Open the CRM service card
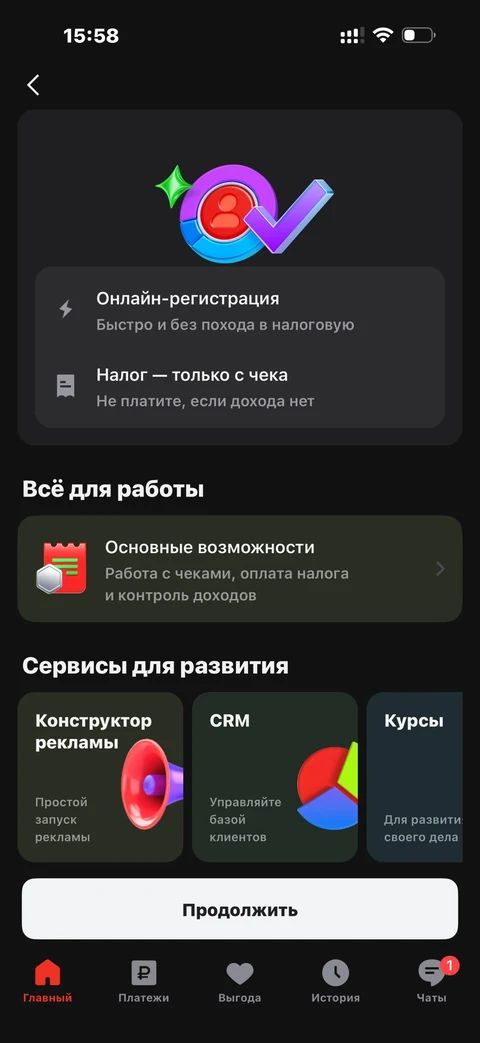 pos(275,777)
